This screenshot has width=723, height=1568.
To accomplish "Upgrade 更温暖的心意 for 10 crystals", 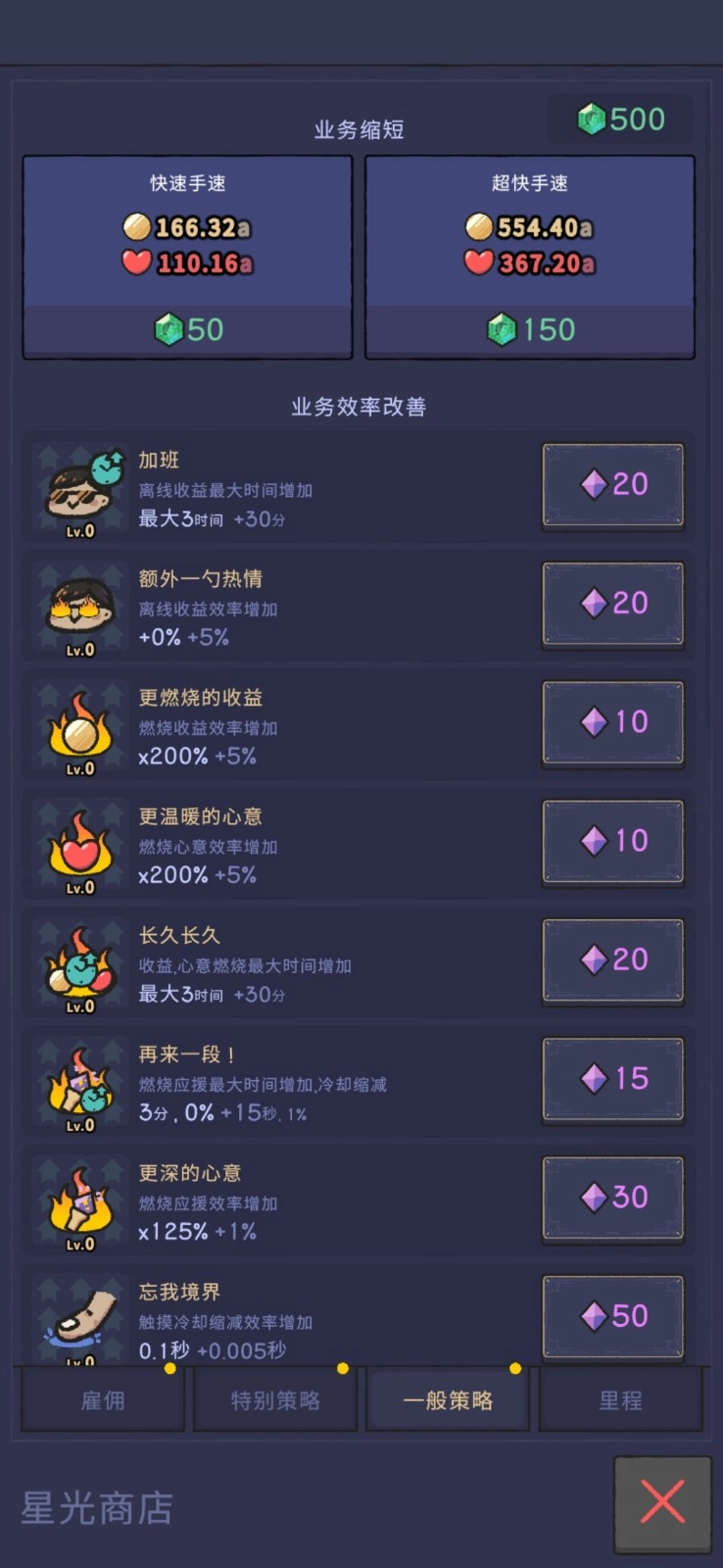I will pos(613,841).
